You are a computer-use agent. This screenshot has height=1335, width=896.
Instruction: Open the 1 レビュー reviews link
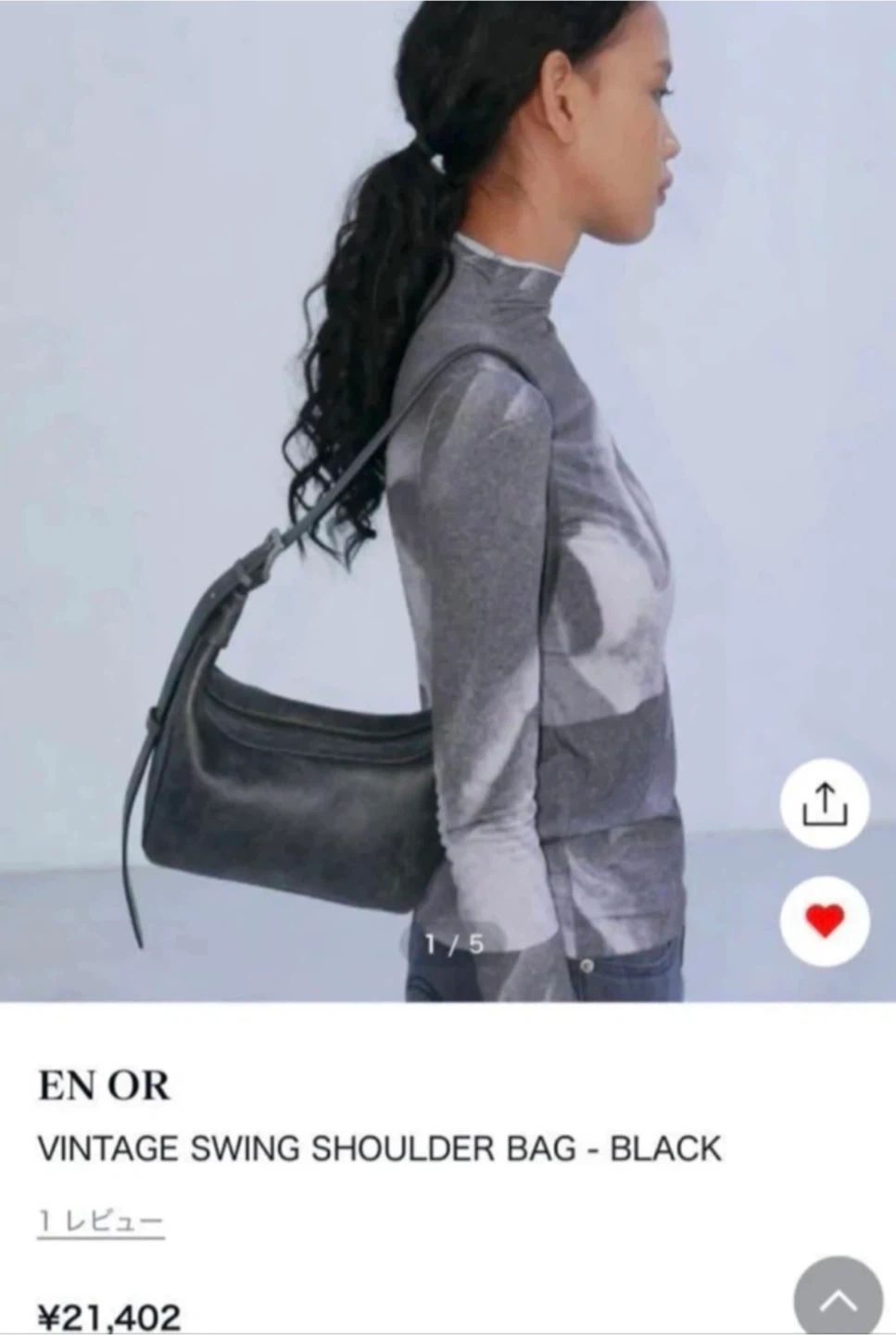[100, 1222]
